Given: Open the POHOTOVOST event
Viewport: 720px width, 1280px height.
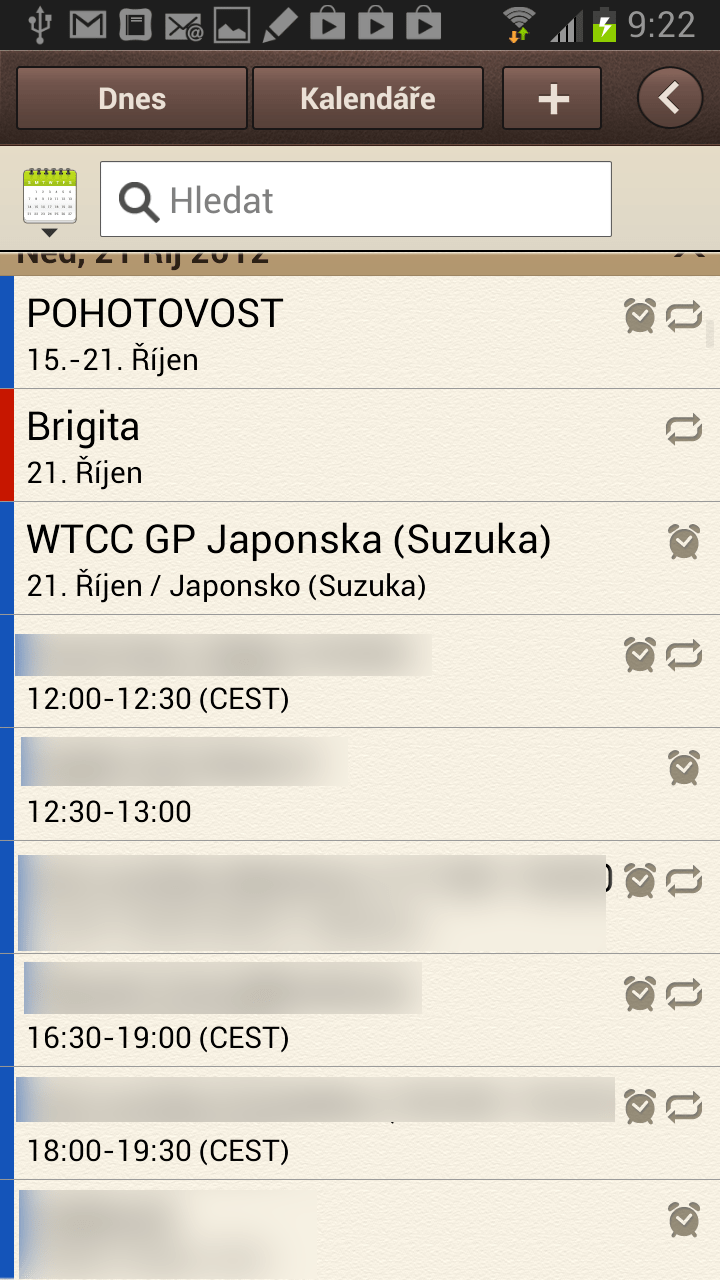Looking at the screenshot, I should tap(300, 333).
